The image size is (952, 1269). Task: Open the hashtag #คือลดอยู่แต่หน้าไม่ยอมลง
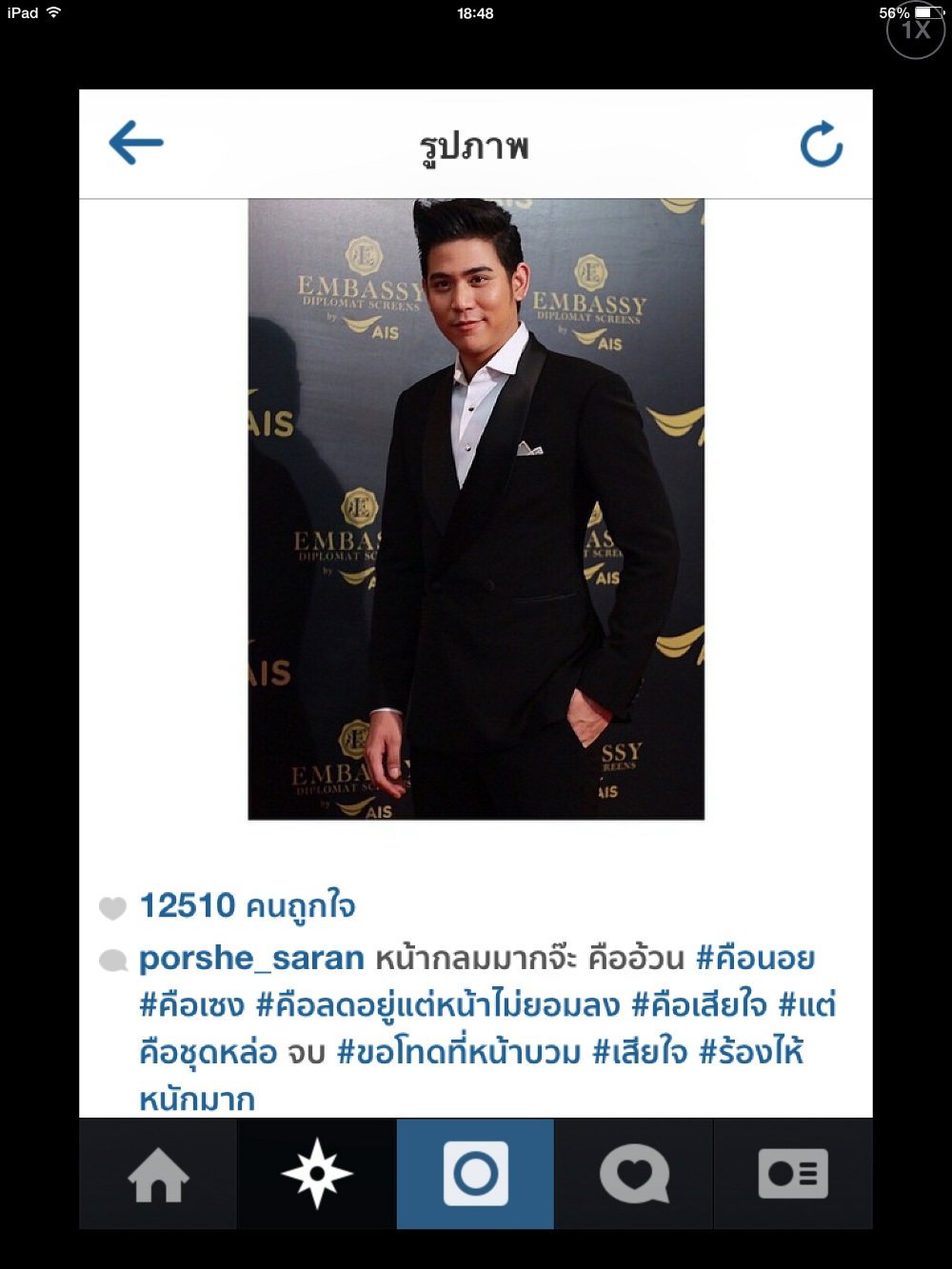click(x=438, y=1005)
